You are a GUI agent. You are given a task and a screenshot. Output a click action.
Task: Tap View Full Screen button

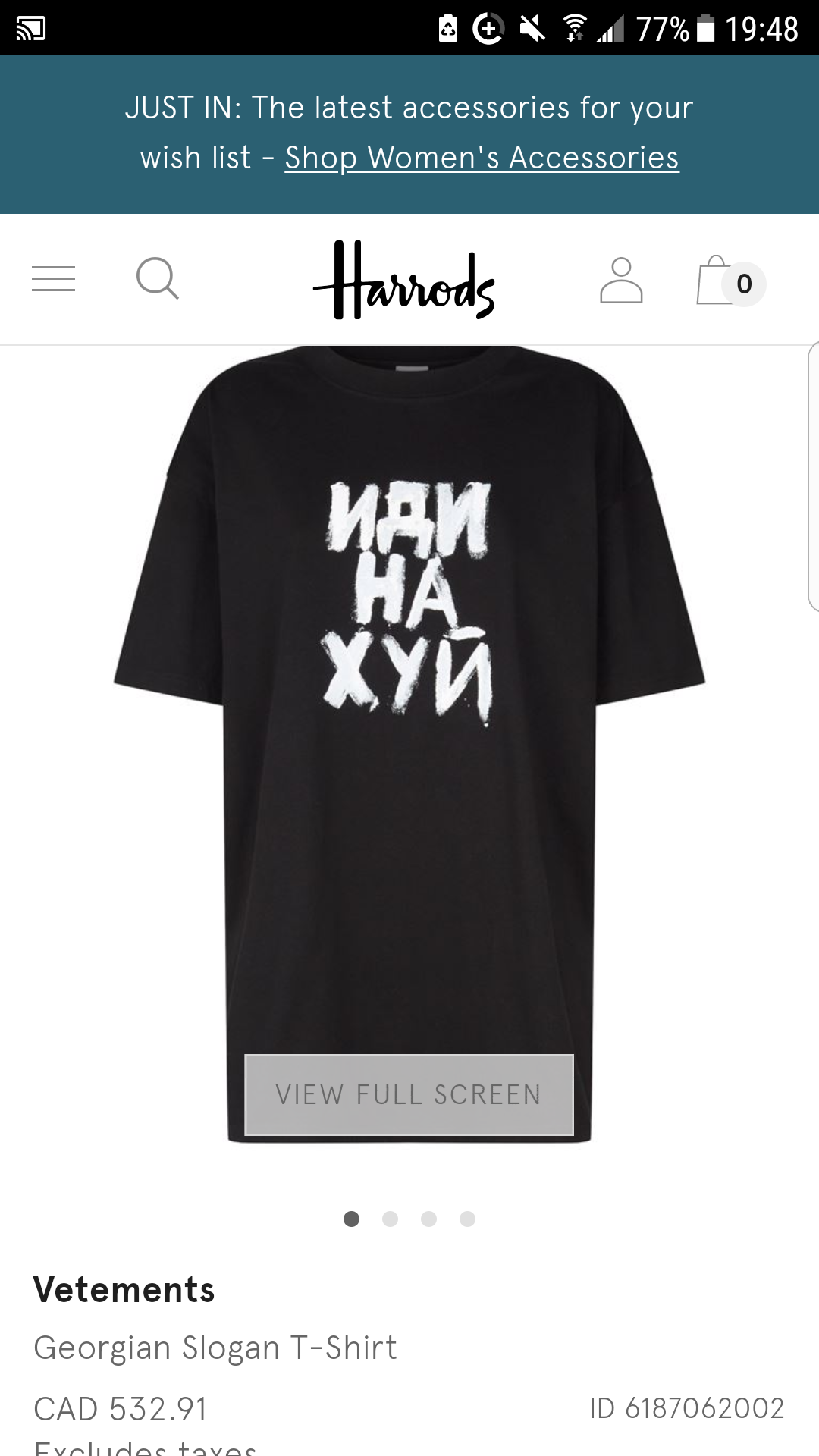click(409, 1094)
